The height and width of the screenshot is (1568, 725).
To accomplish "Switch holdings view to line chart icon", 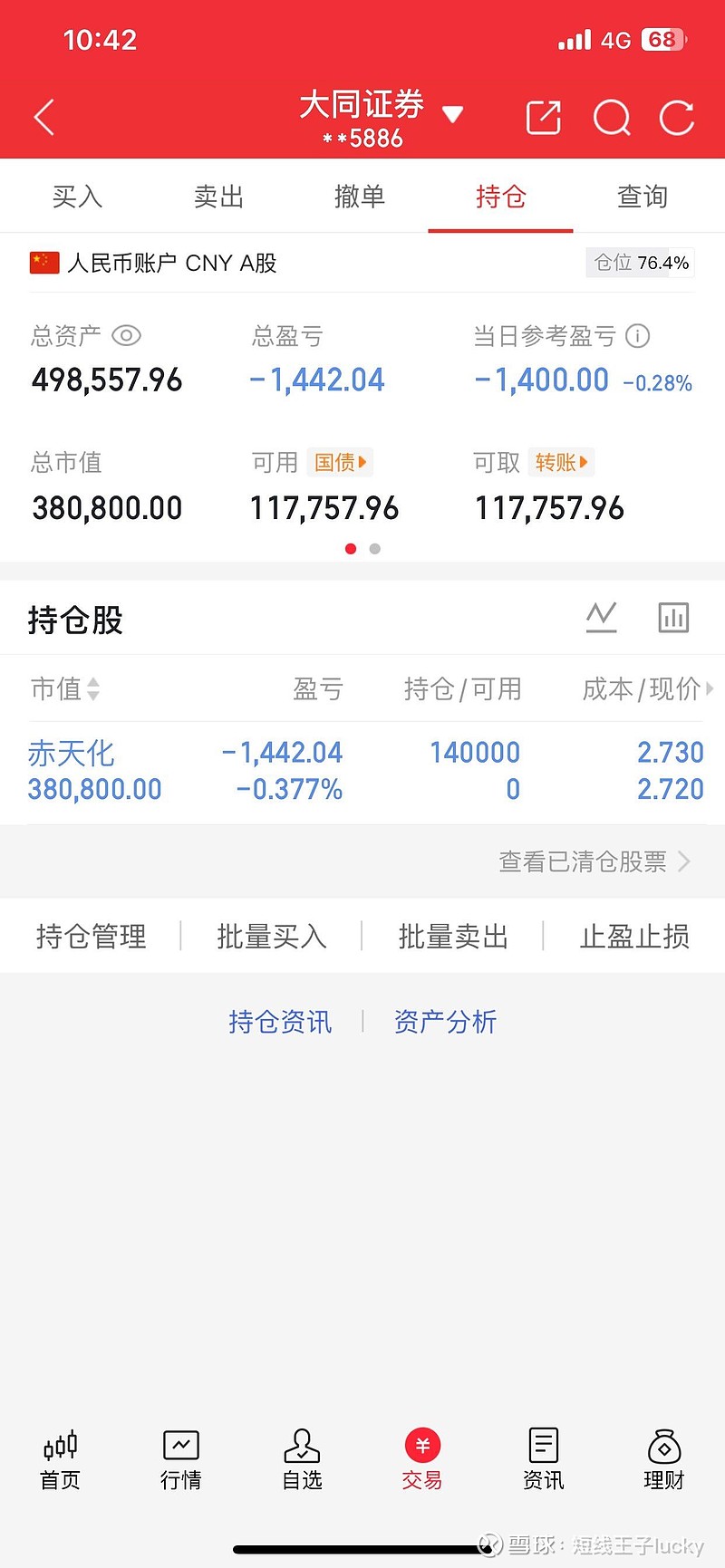I will [601, 617].
